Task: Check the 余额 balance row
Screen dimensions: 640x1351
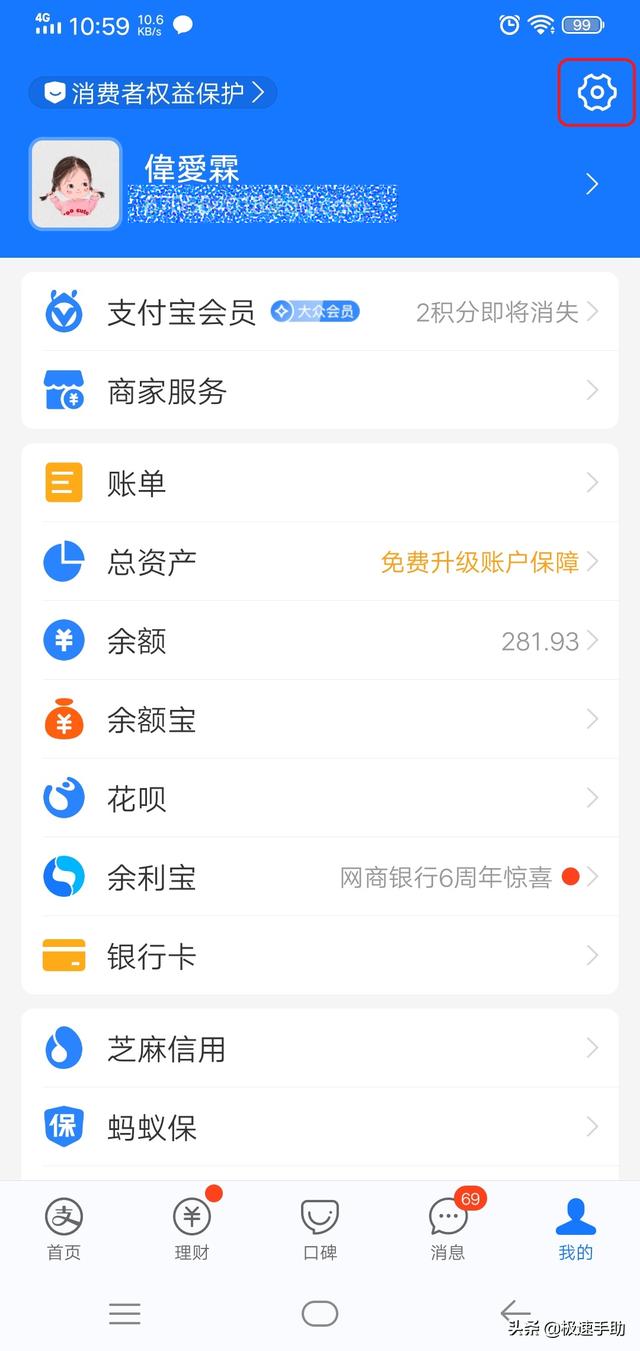Action: 320,641
